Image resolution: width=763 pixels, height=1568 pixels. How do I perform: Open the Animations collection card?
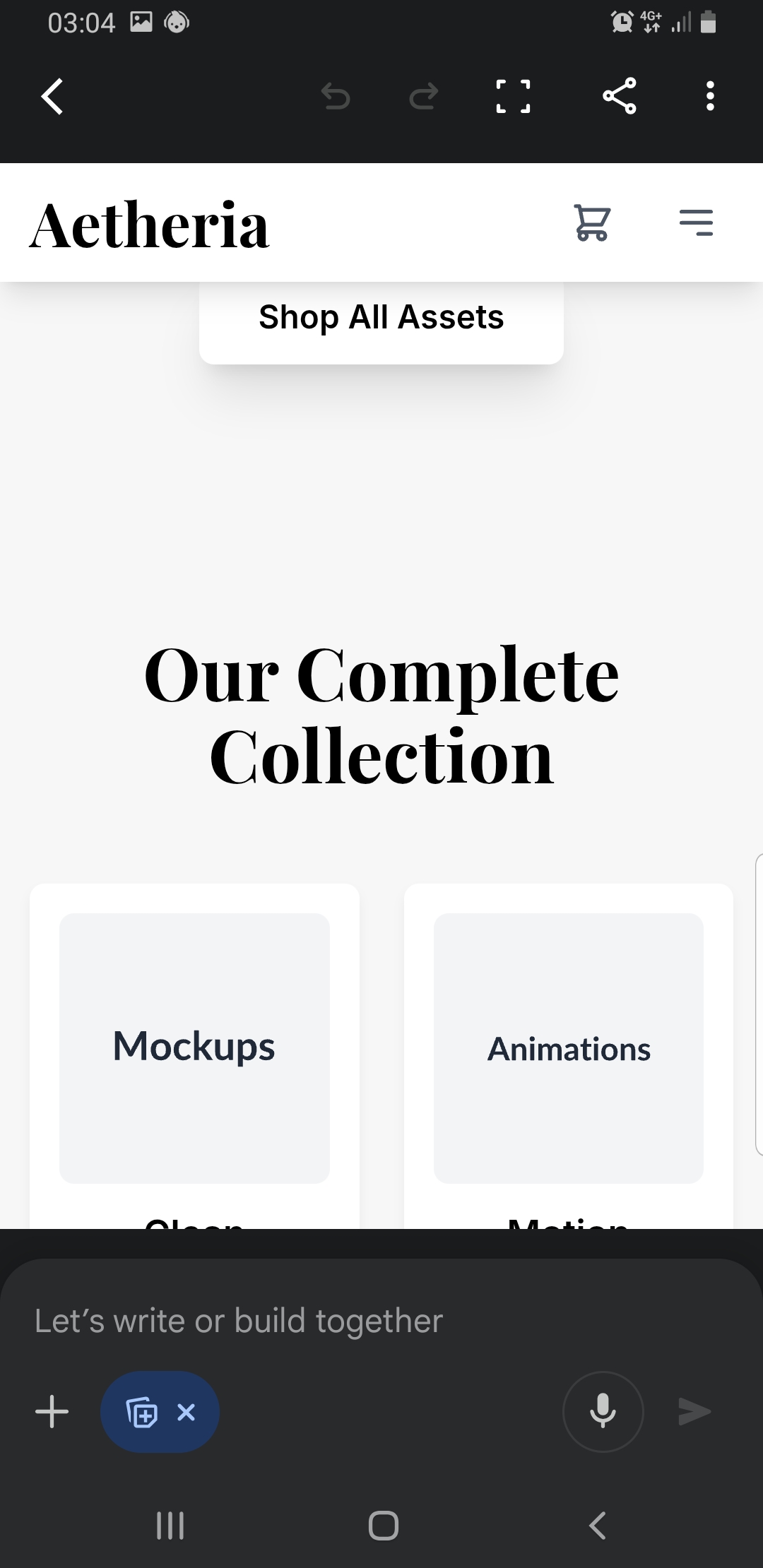pos(569,1049)
